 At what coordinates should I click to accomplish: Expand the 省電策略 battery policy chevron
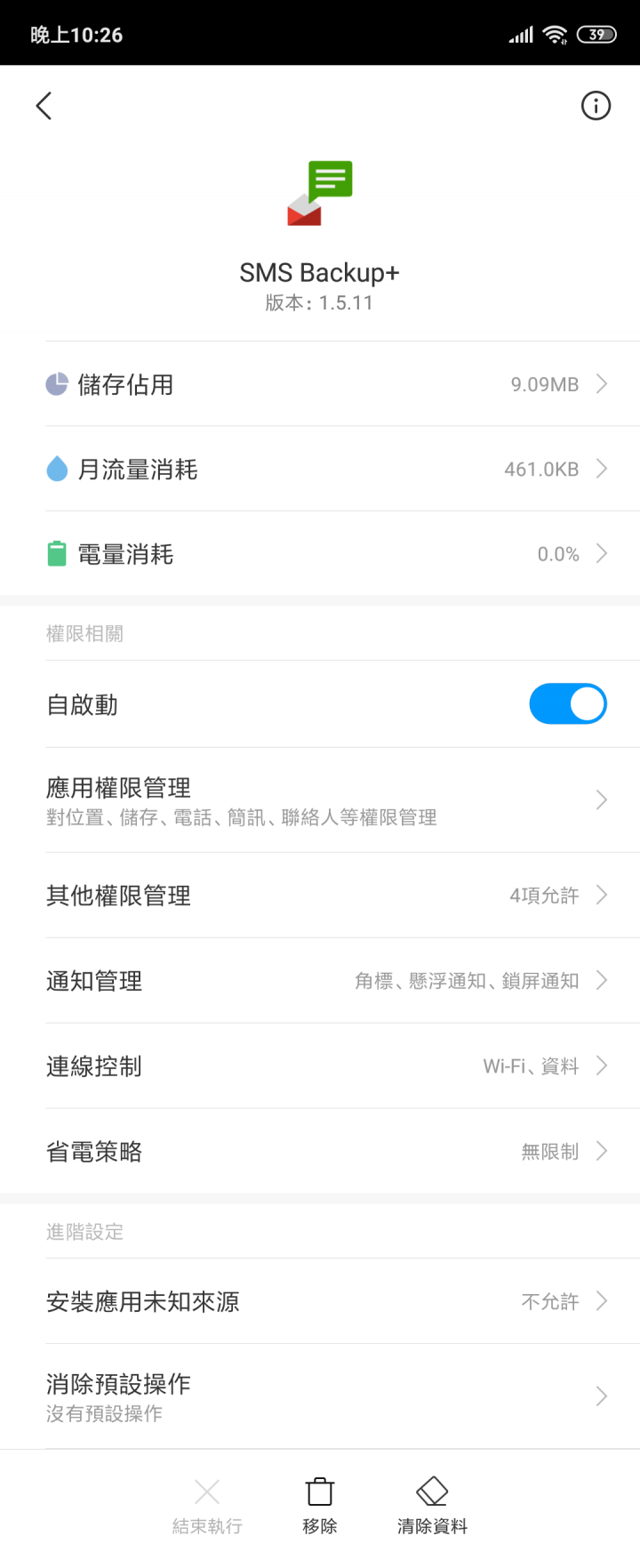[x=603, y=1151]
